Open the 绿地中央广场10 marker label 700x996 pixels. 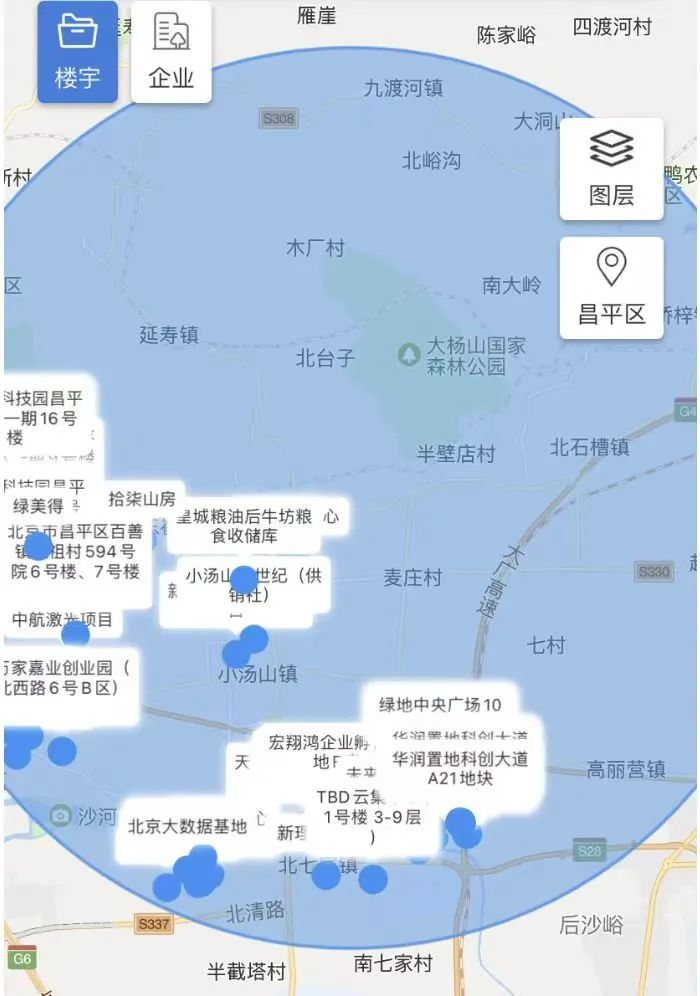tap(440, 704)
